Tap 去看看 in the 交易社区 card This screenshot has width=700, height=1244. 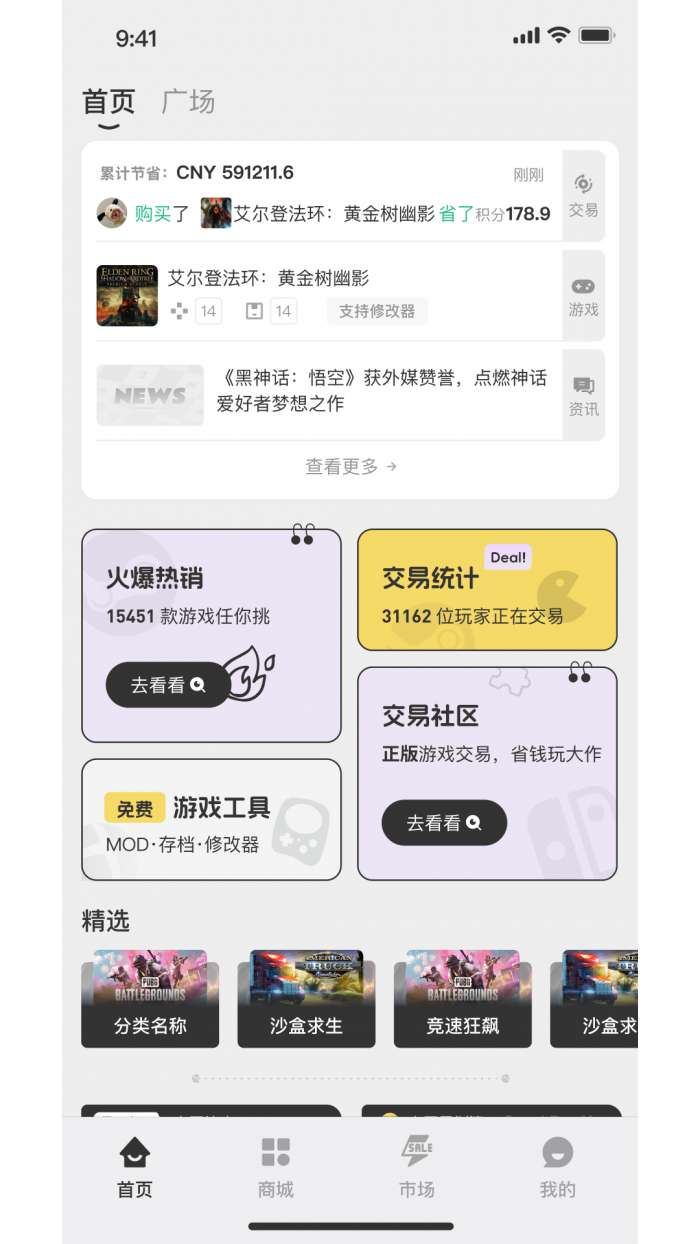444,823
